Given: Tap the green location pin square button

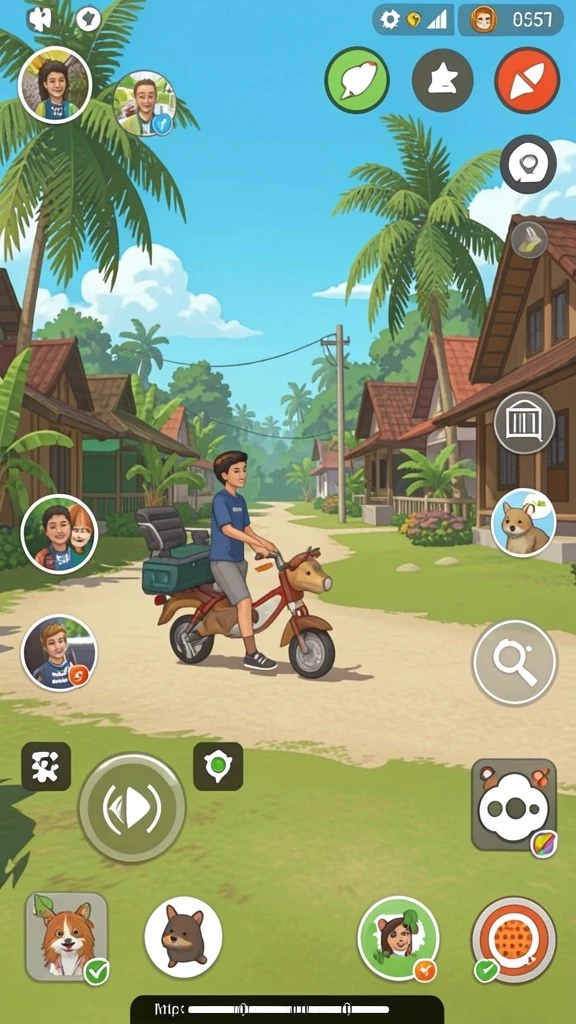Looking at the screenshot, I should [218, 766].
